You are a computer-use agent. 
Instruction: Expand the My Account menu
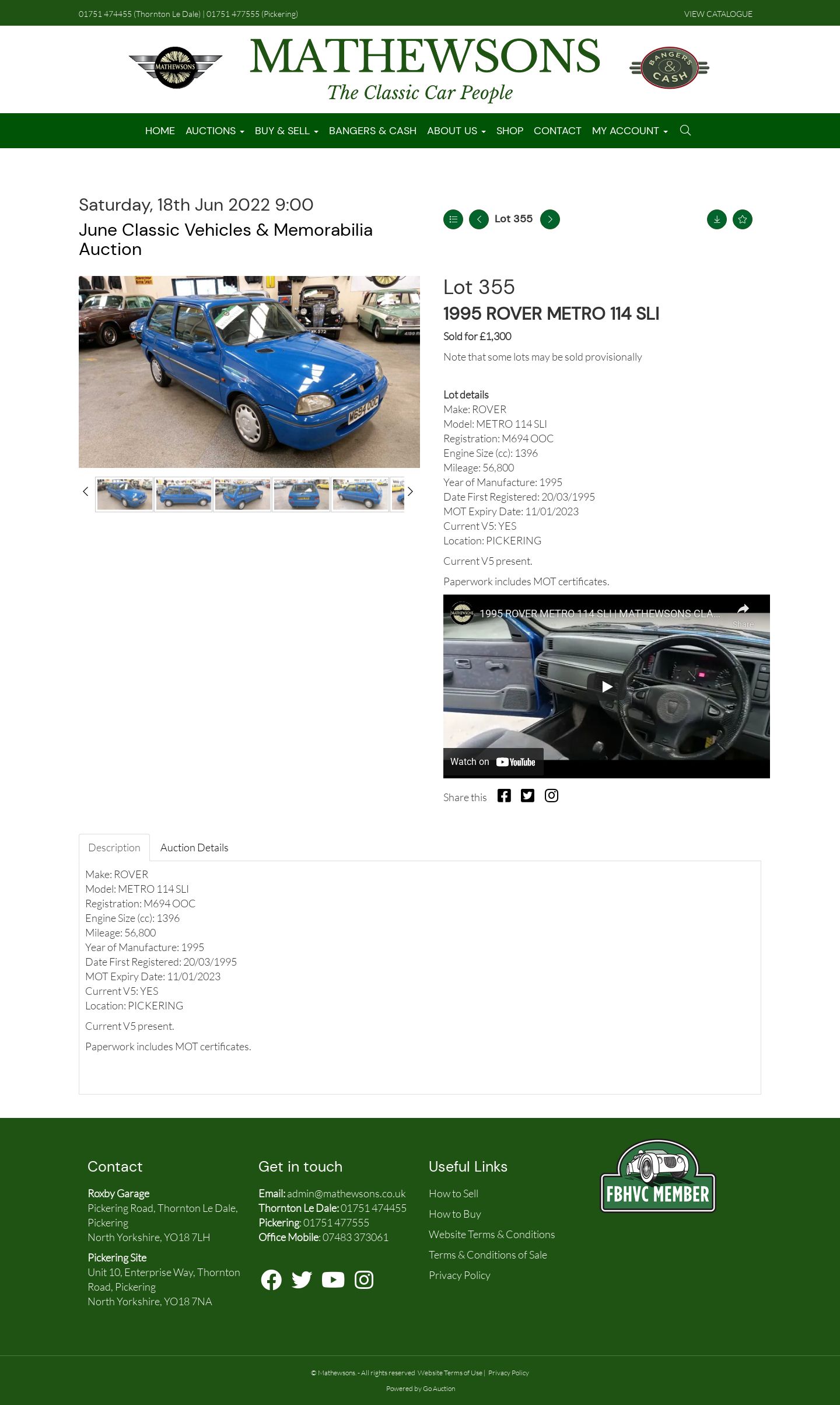tap(629, 131)
